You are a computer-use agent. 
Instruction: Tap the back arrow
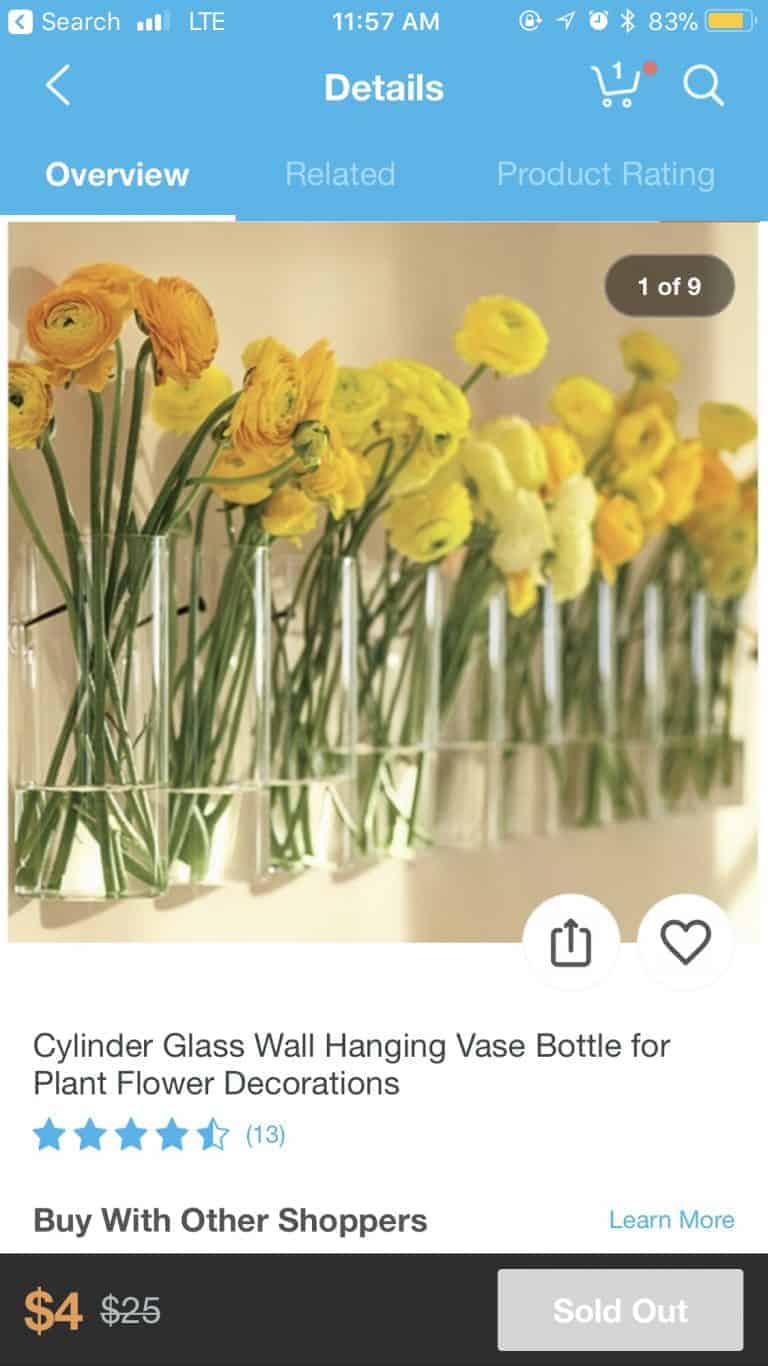(57, 86)
